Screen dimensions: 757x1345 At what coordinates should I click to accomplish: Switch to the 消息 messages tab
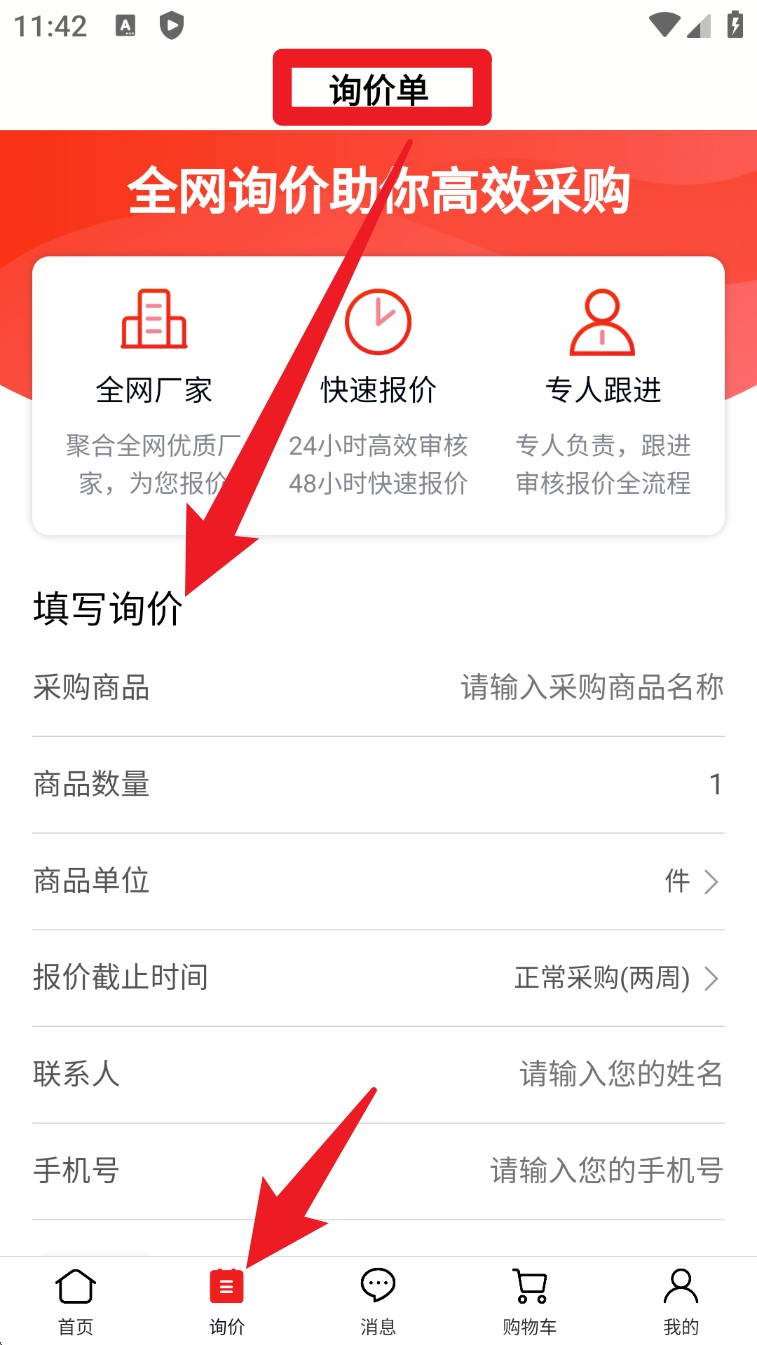[x=378, y=1301]
